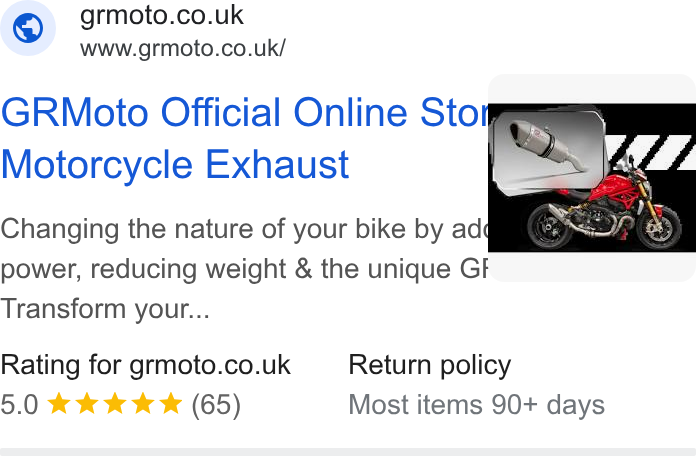Tap the motorcycle exhaust thumbnail image
The image size is (696, 456).
coord(592,178)
